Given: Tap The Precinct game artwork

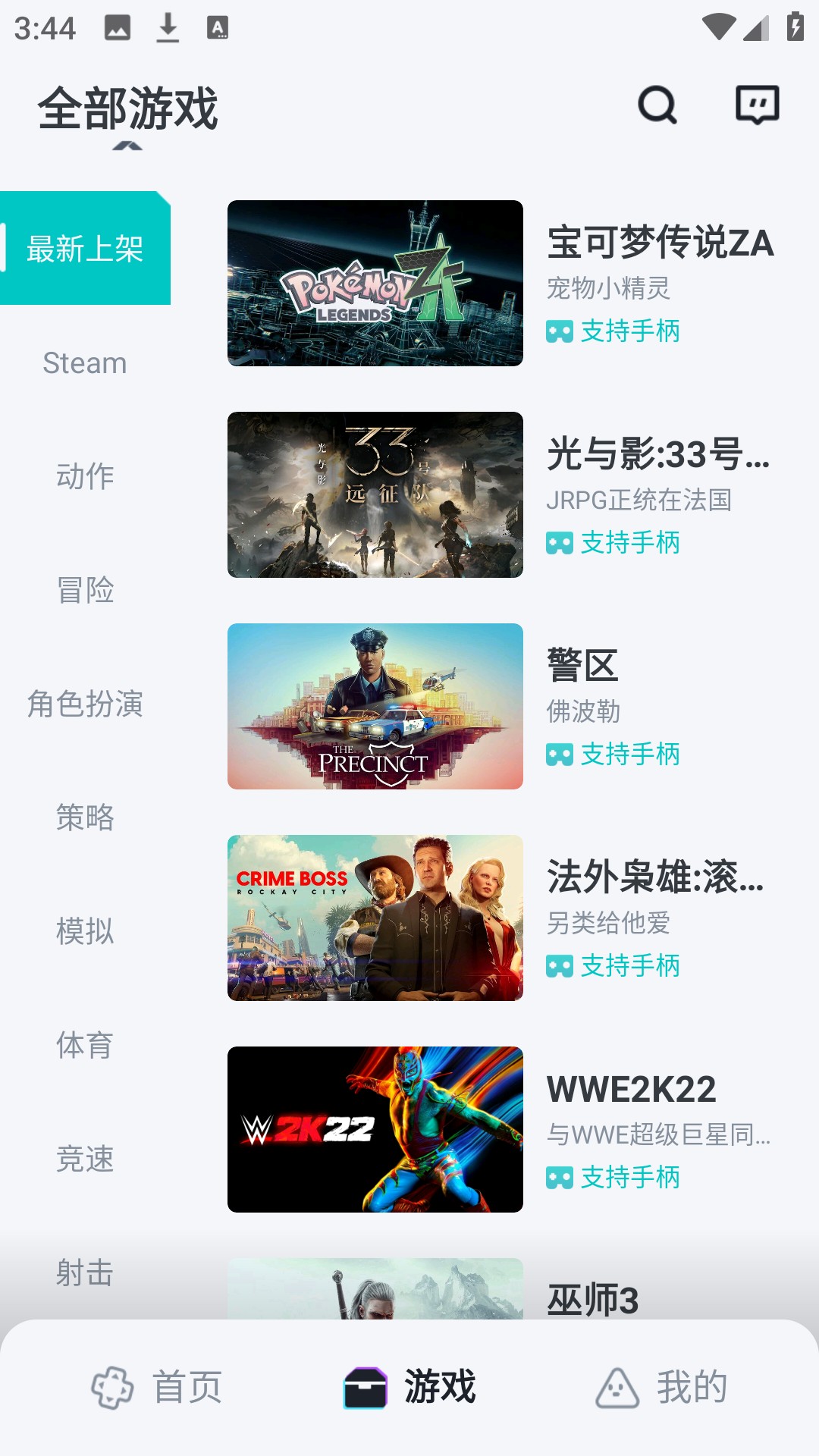Looking at the screenshot, I should 375,707.
